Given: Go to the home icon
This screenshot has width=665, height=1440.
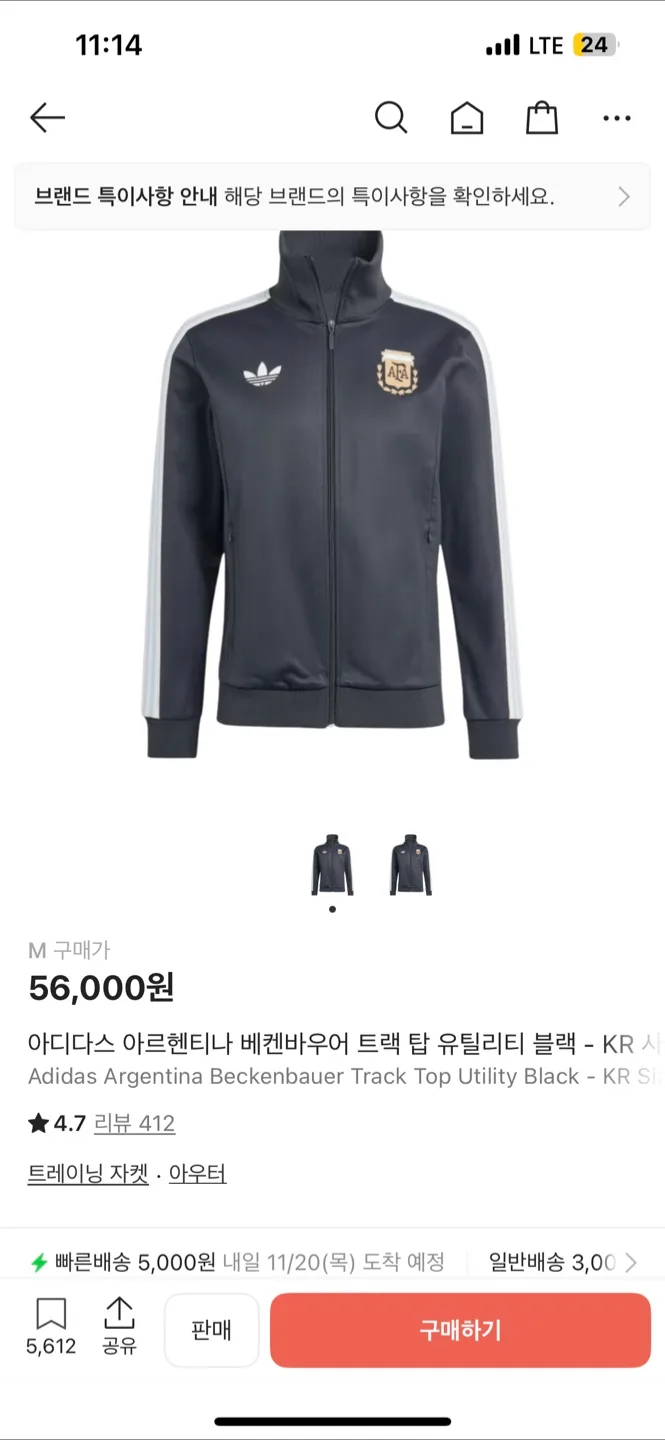Looking at the screenshot, I should 466,119.
